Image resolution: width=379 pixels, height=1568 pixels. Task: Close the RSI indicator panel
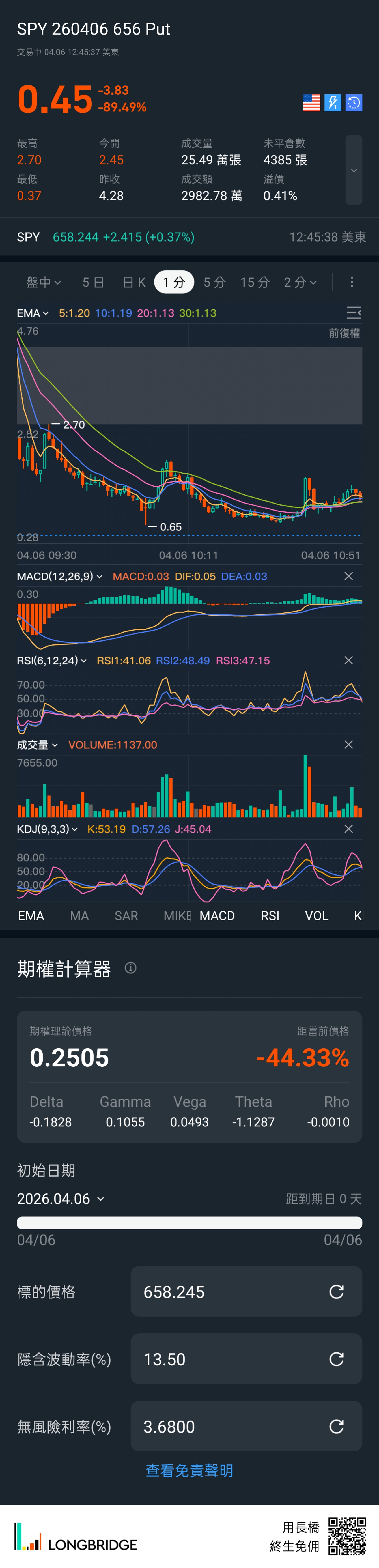pos(349,661)
